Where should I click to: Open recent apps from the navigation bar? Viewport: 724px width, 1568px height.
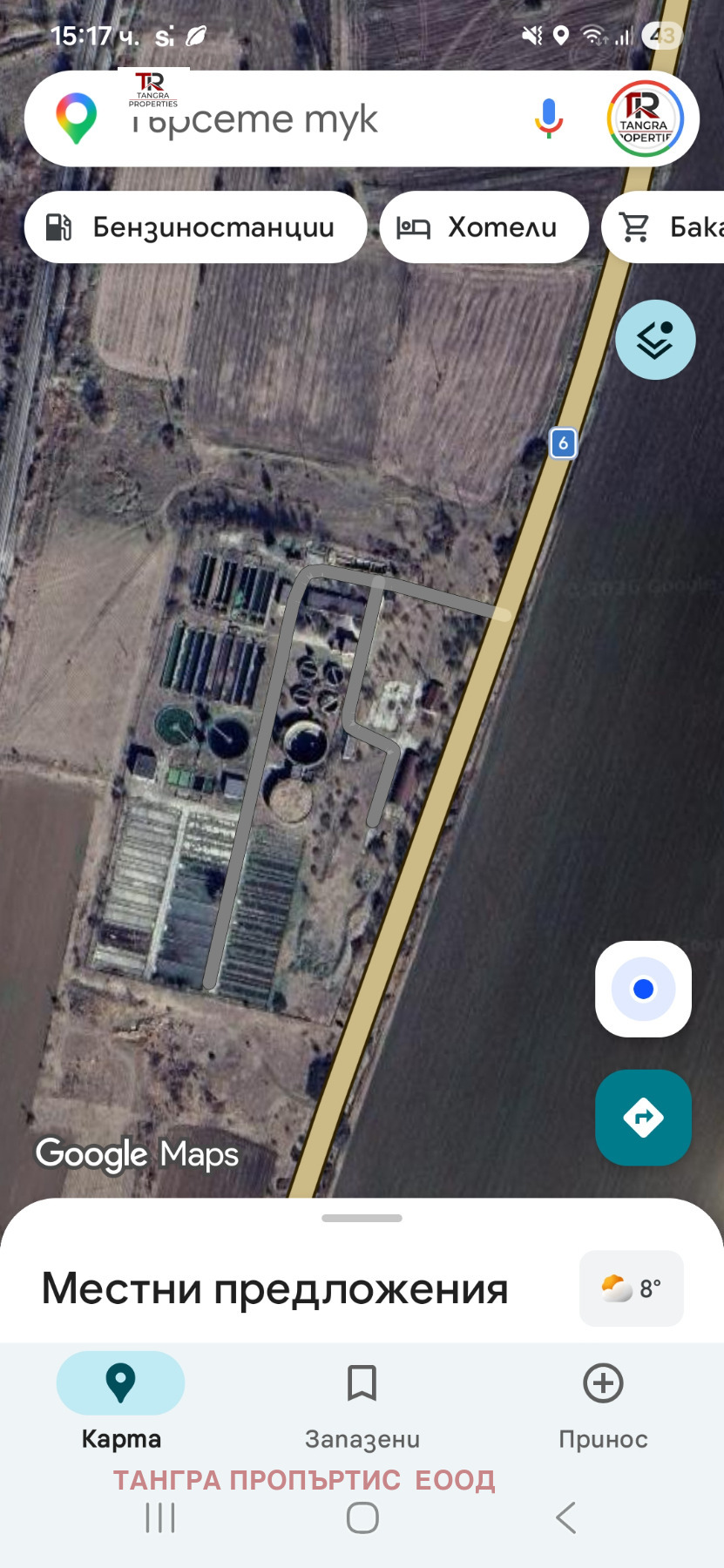point(160,1517)
